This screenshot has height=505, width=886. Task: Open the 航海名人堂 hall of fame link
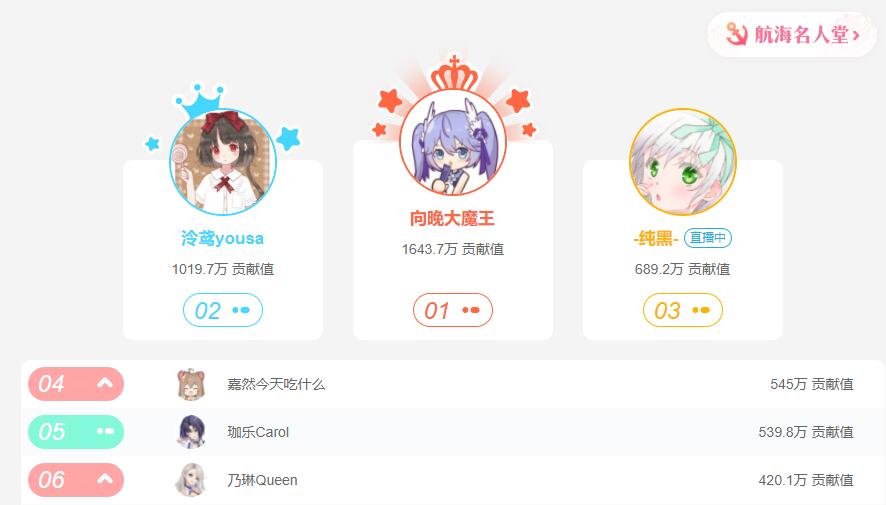pos(793,35)
